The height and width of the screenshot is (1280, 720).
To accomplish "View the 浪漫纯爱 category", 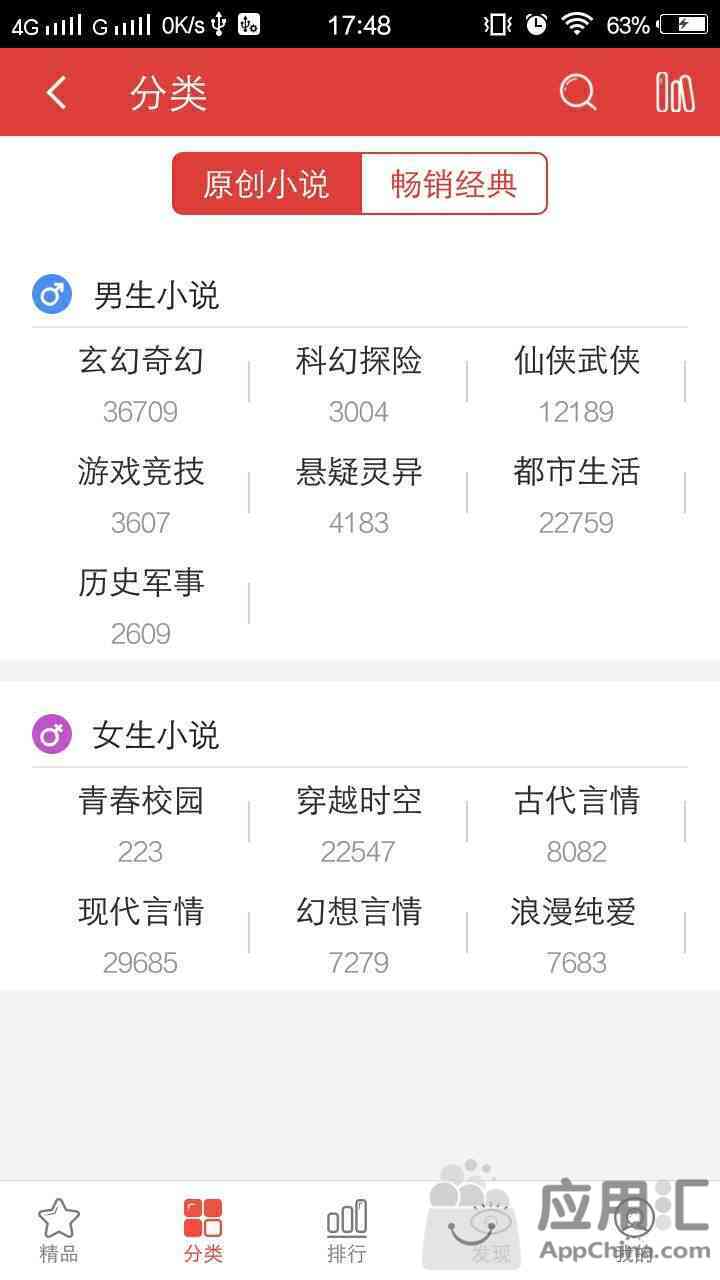I will (577, 935).
